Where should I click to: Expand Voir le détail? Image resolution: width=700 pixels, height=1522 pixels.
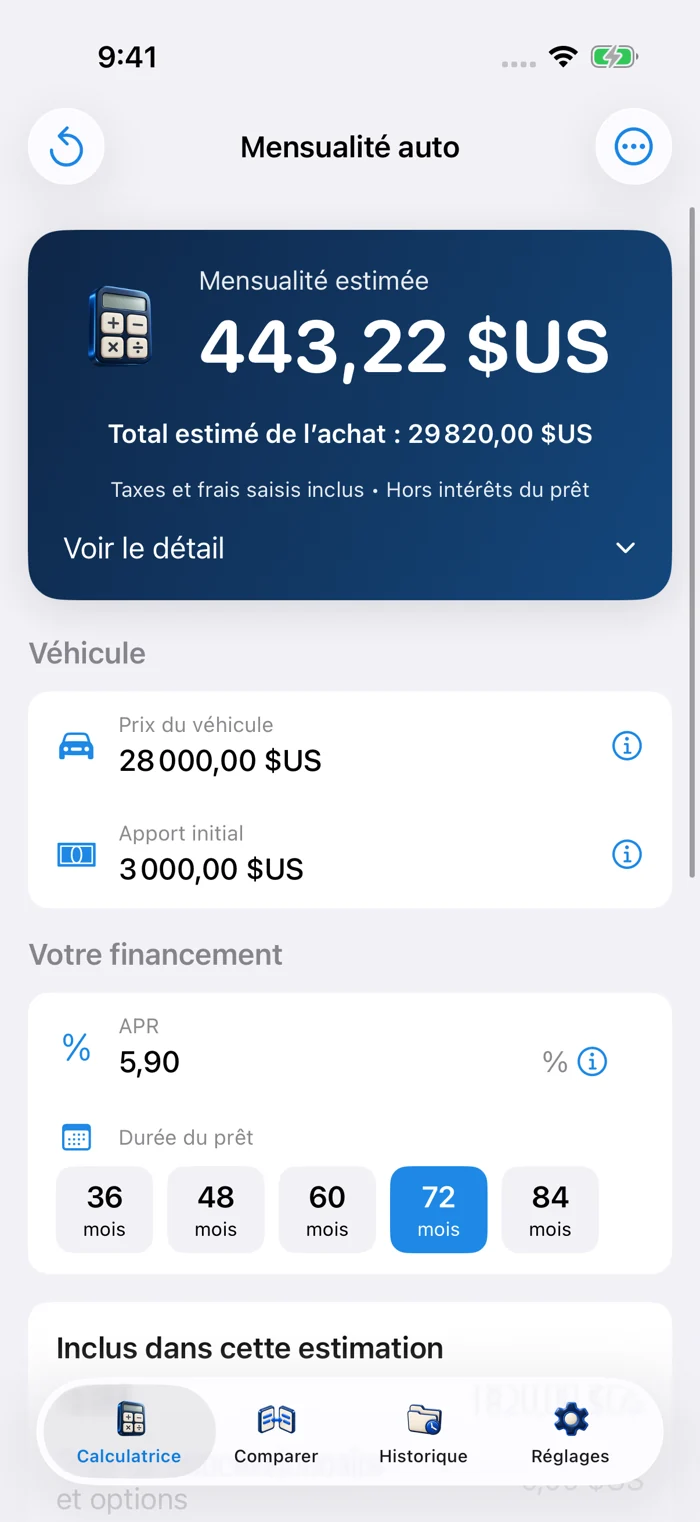pyautogui.click(x=350, y=548)
